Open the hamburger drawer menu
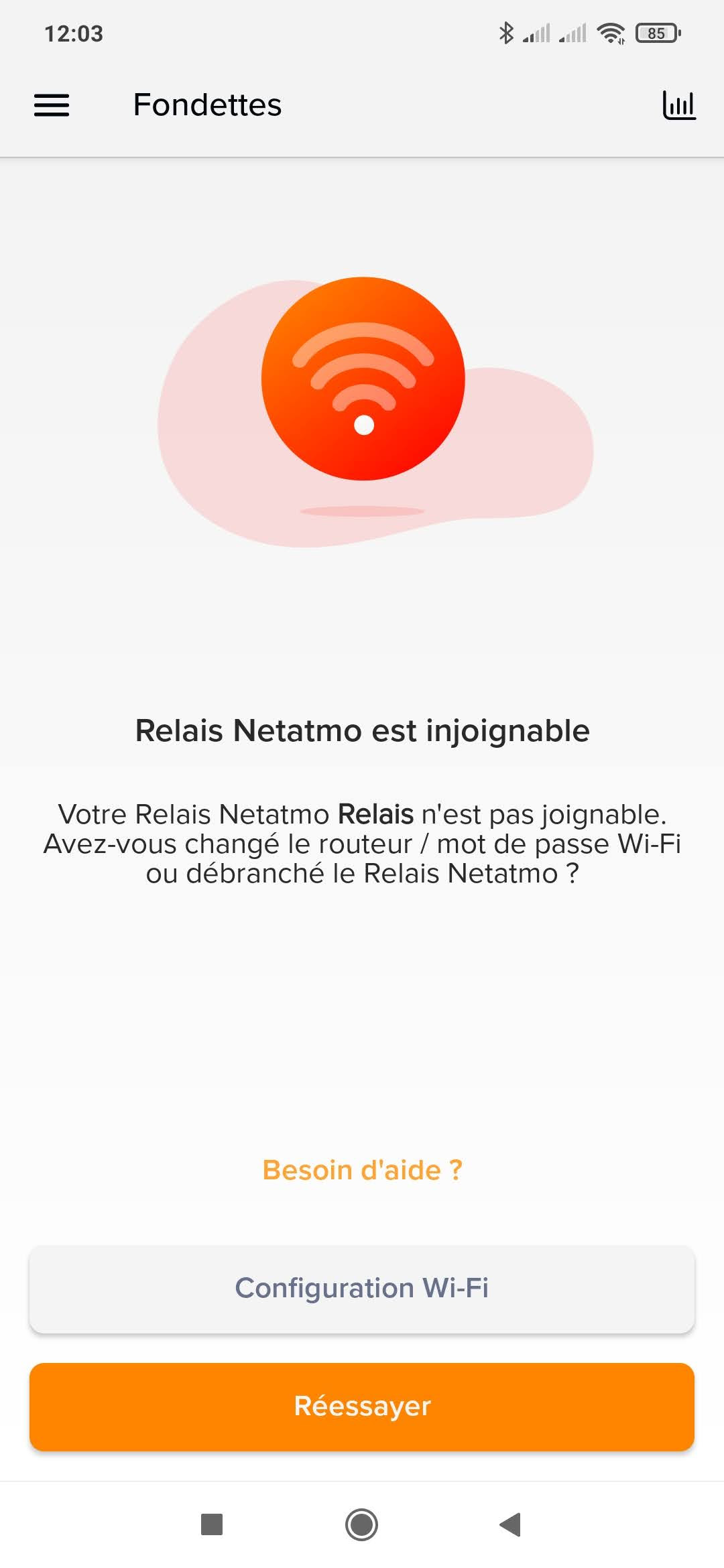The width and height of the screenshot is (724, 1568). tap(52, 105)
